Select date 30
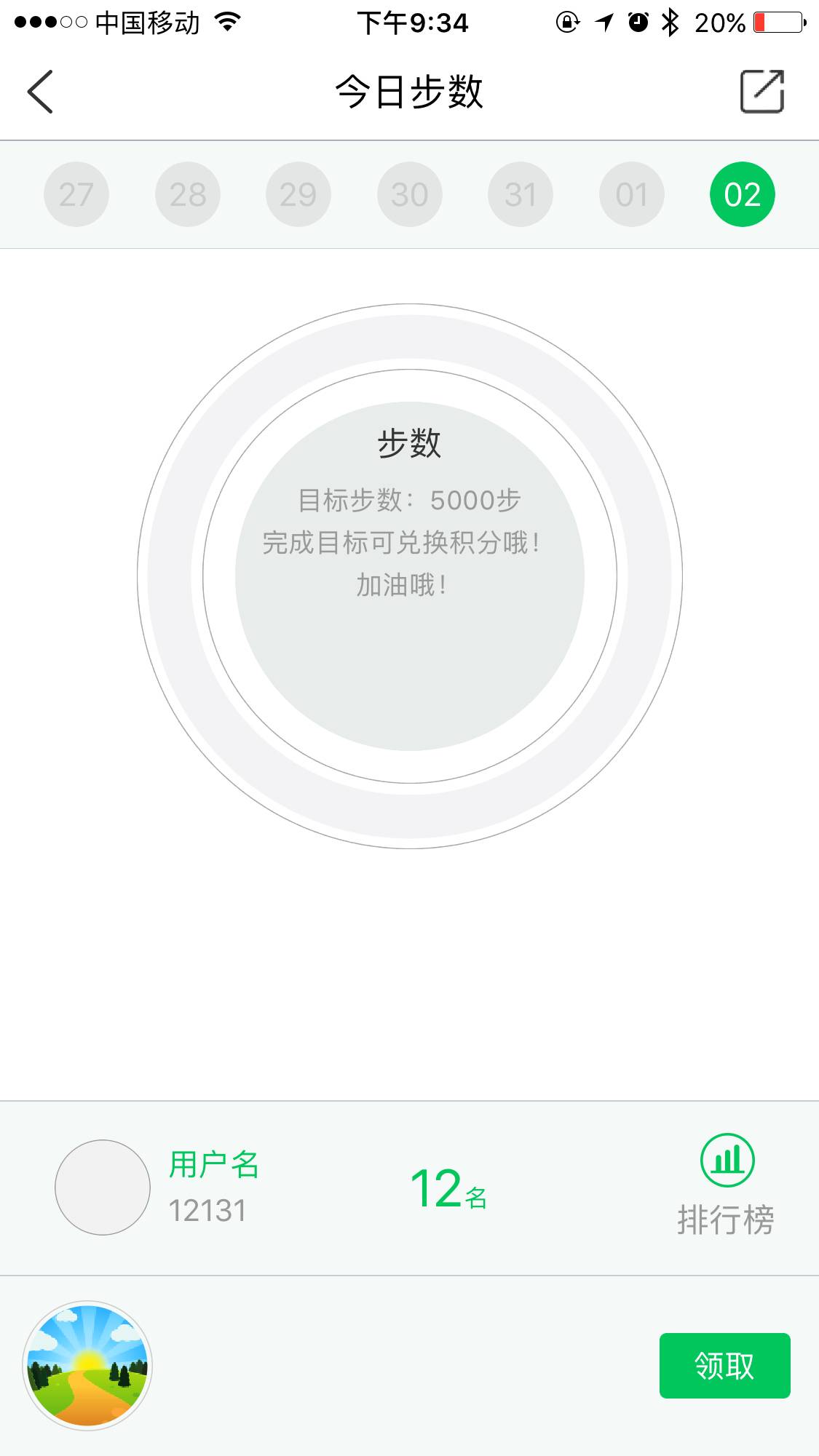 pos(410,194)
